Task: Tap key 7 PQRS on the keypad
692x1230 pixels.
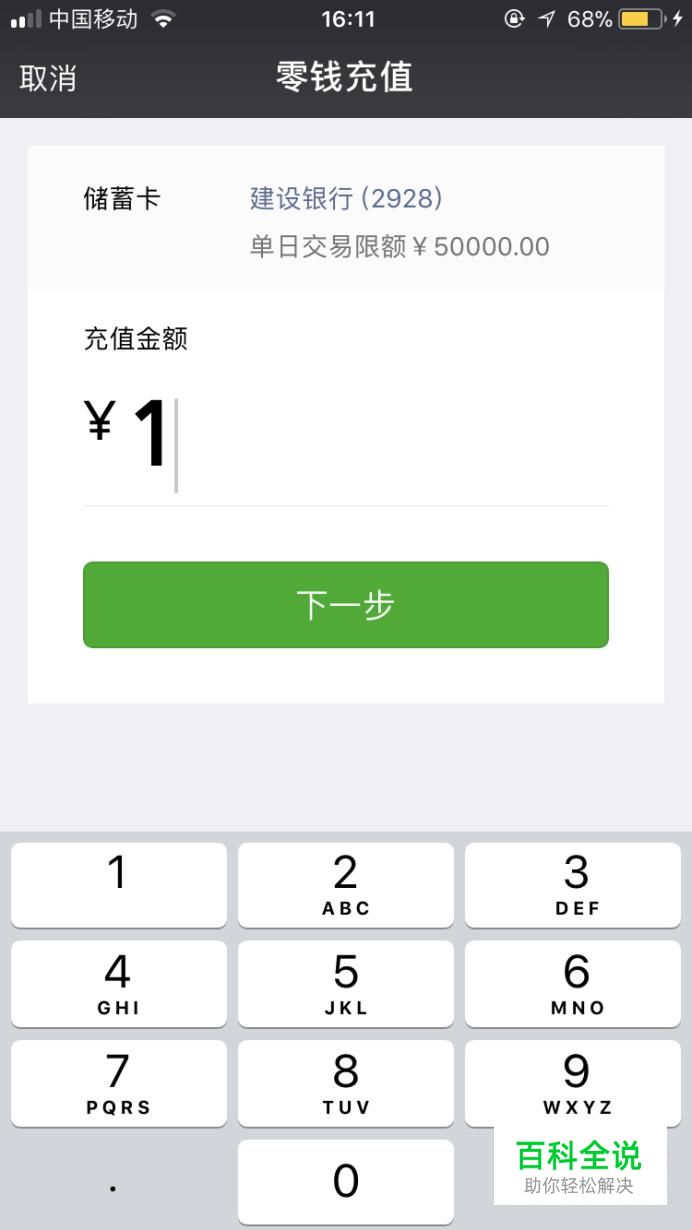Action: (x=119, y=1083)
